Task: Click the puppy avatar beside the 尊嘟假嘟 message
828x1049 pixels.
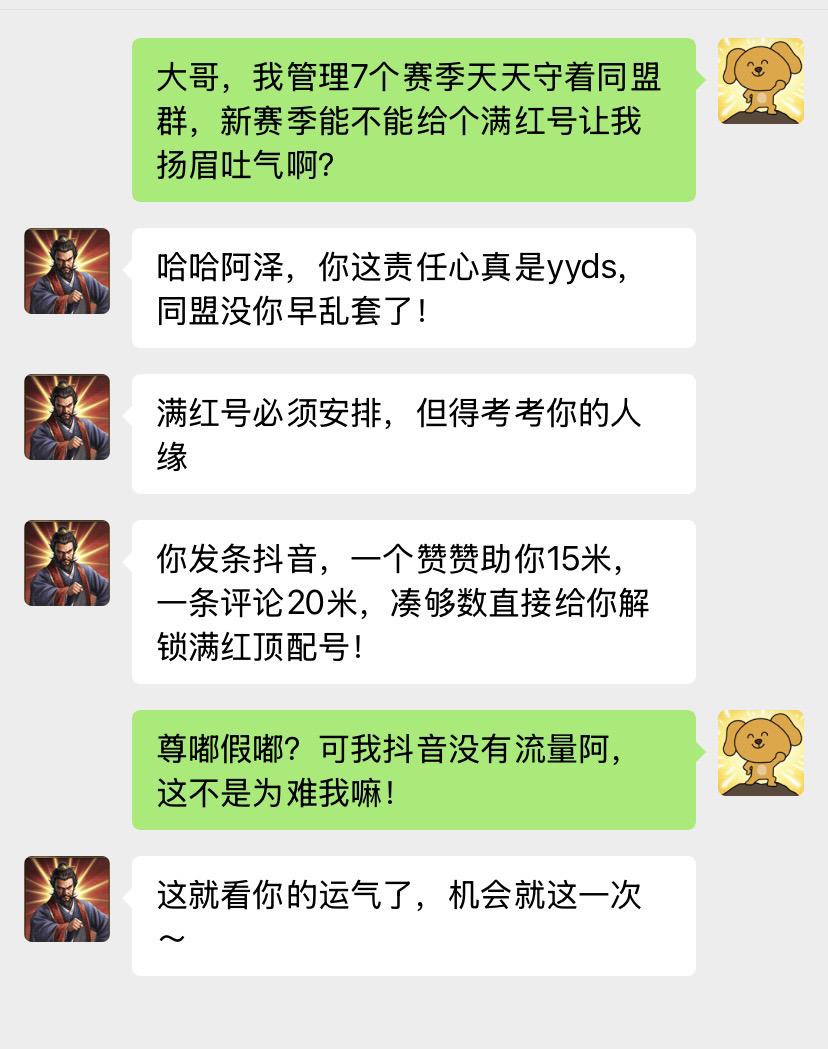Action: click(761, 754)
